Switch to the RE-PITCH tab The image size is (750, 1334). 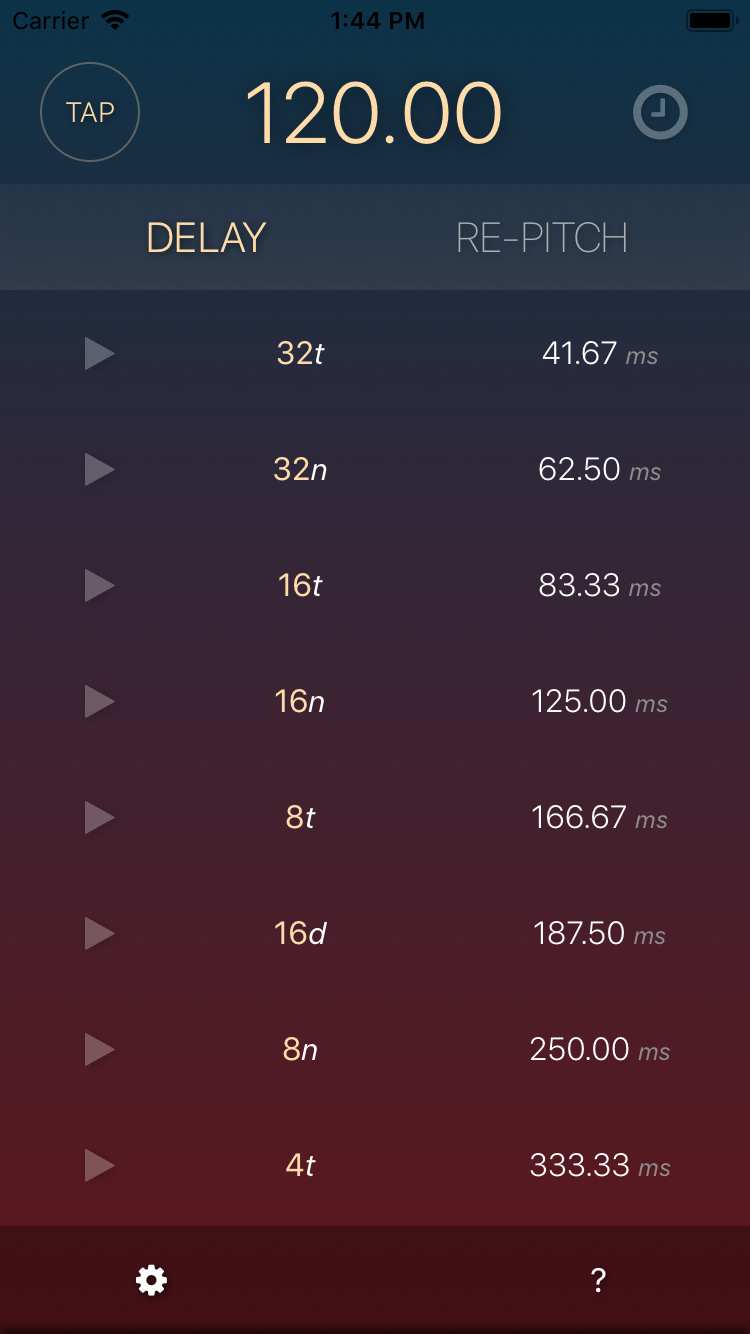coord(542,238)
